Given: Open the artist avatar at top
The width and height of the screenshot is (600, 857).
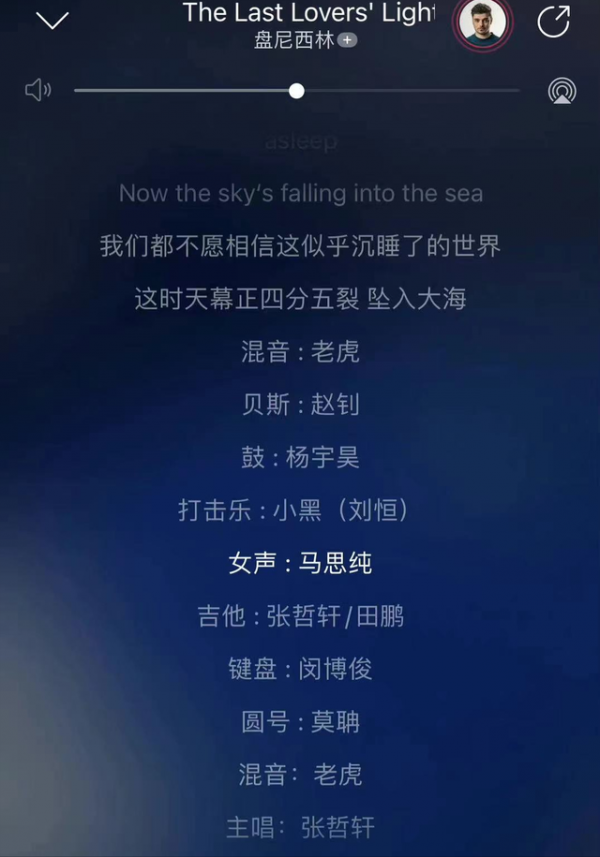Looking at the screenshot, I should tap(483, 22).
